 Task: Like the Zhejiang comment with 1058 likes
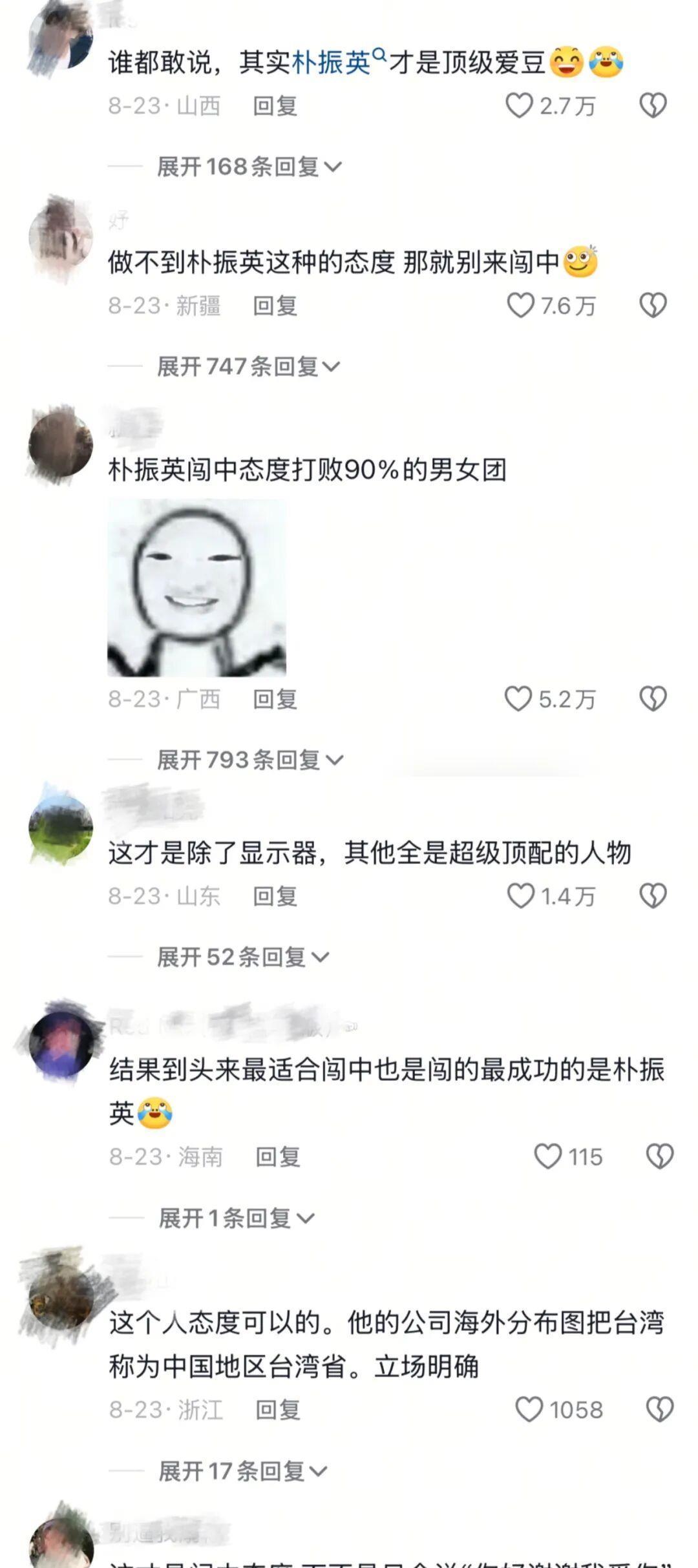click(529, 1409)
